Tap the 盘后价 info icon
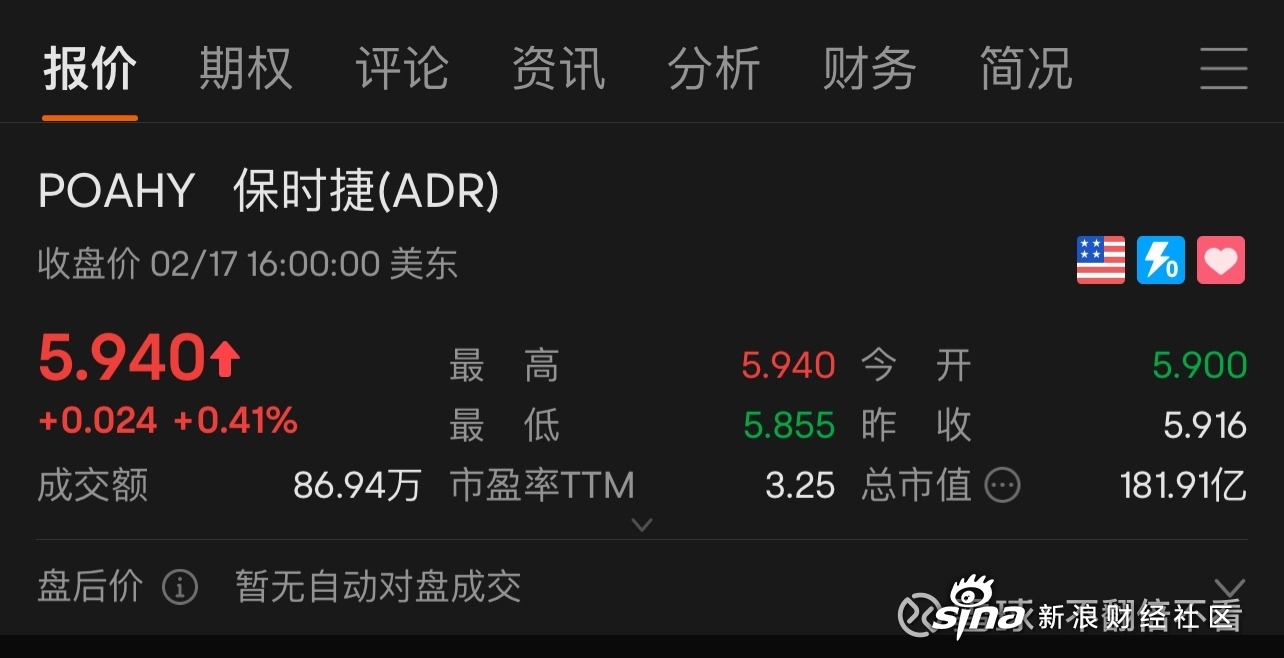This screenshot has height=658, width=1284. [180, 587]
